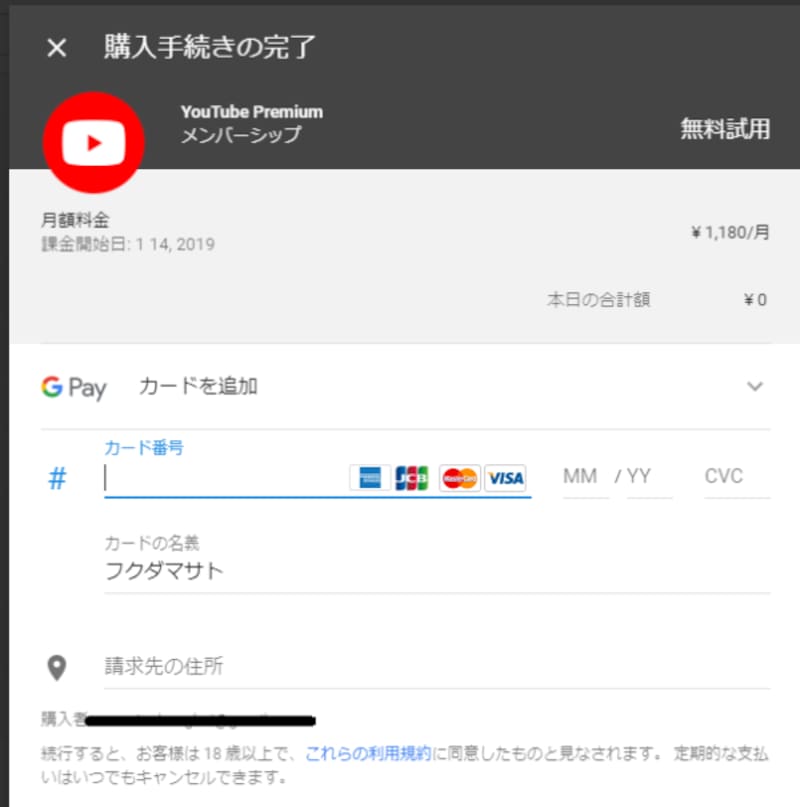This screenshot has width=800, height=807.
Task: Select 無料試用 free trial option
Action: click(x=723, y=127)
